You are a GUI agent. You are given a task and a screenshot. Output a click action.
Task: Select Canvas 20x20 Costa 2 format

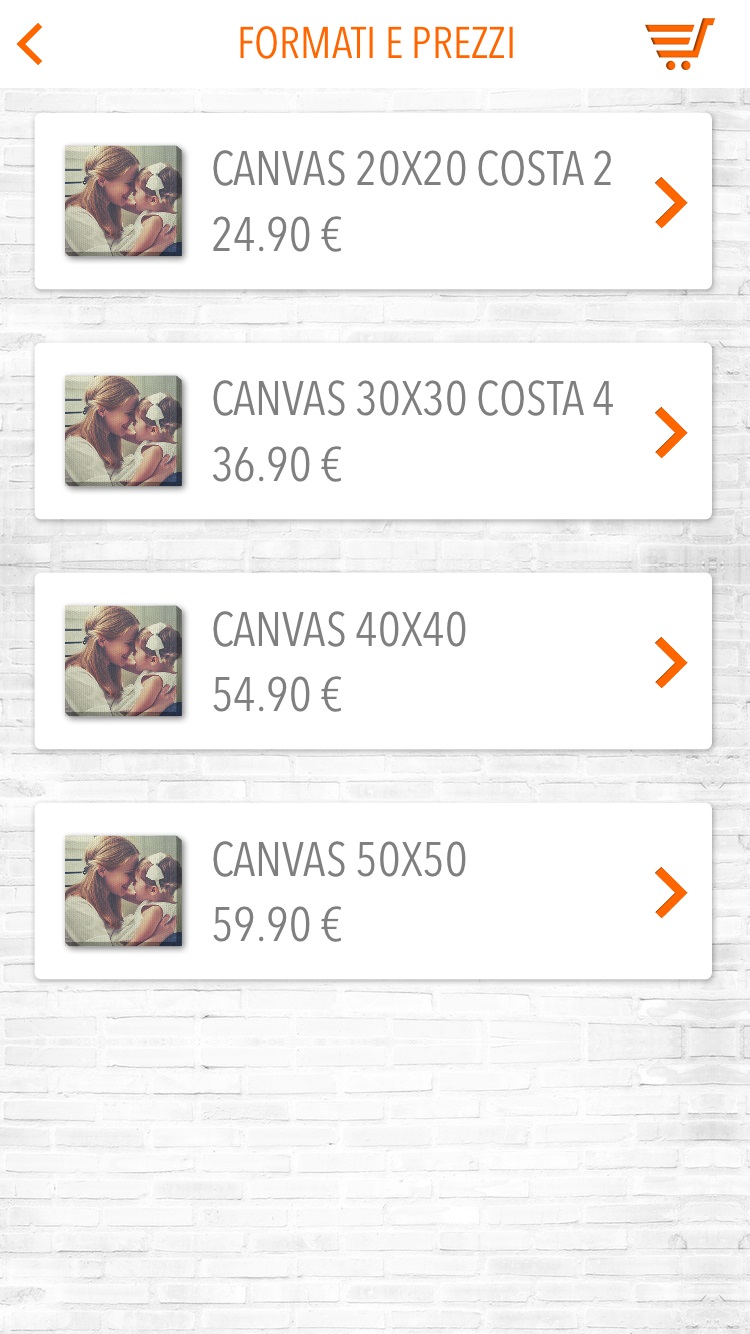coord(373,201)
